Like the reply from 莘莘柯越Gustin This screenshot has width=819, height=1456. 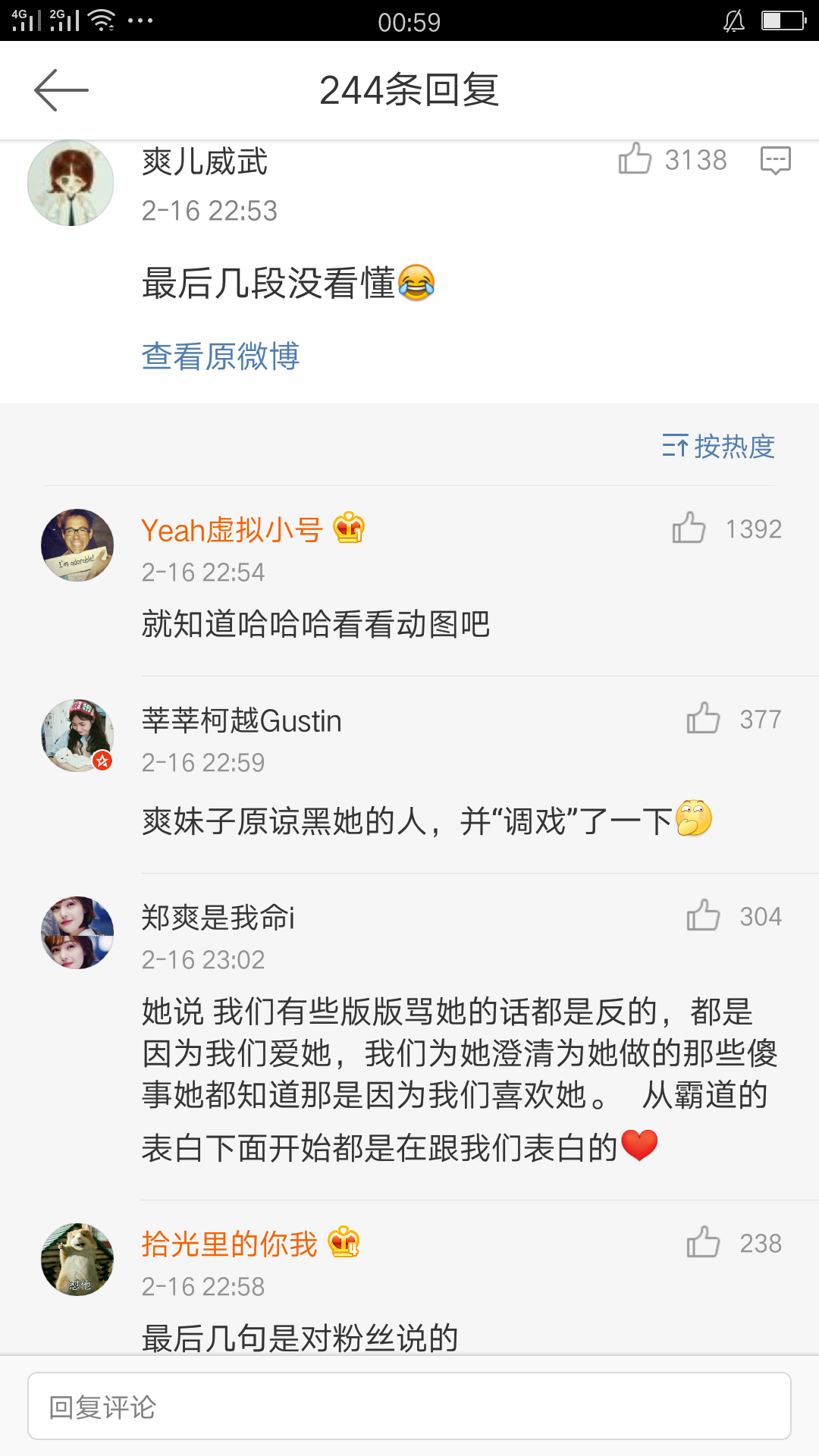pos(703,718)
